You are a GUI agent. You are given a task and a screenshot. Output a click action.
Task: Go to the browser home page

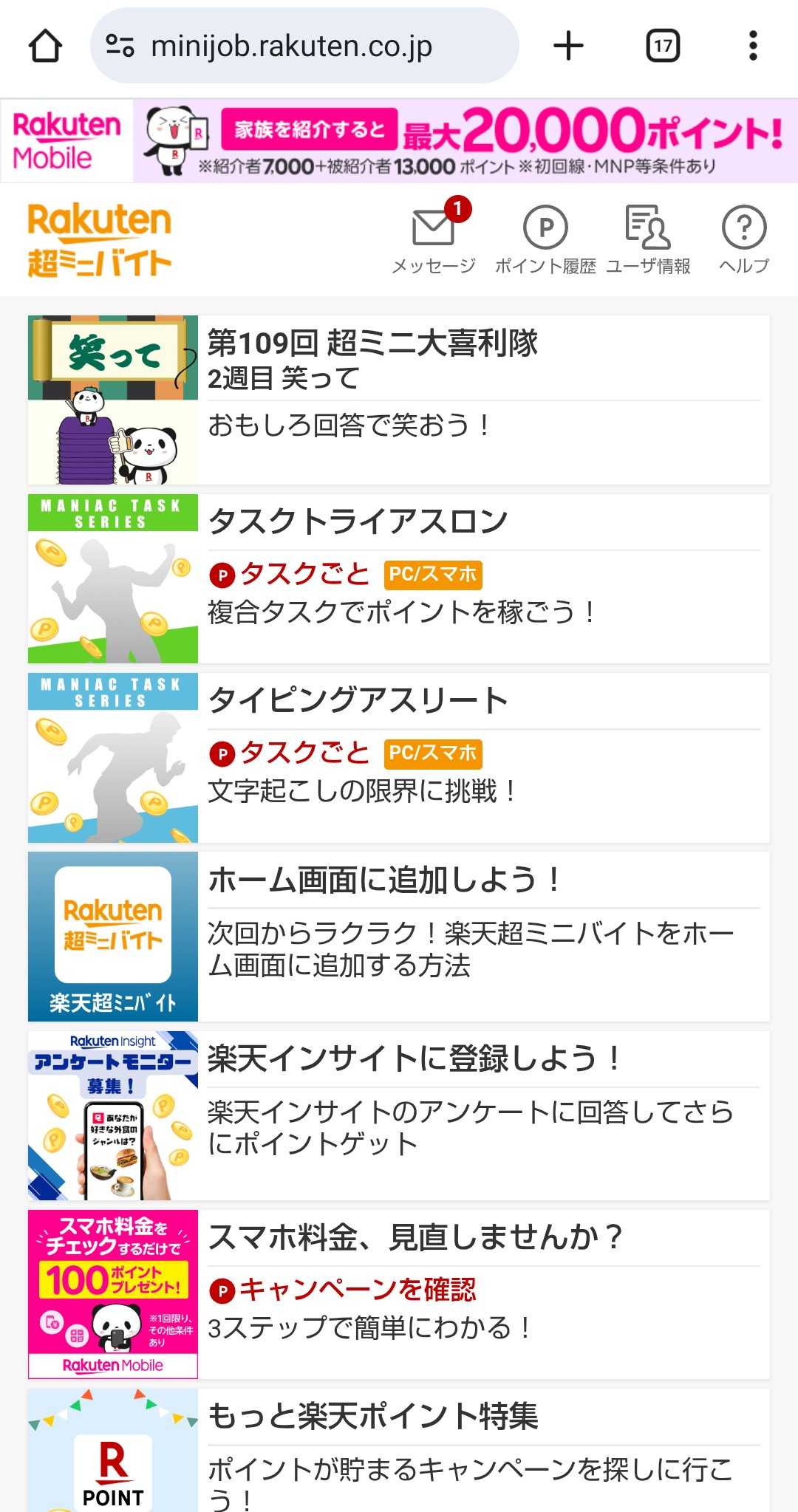pos(45,47)
